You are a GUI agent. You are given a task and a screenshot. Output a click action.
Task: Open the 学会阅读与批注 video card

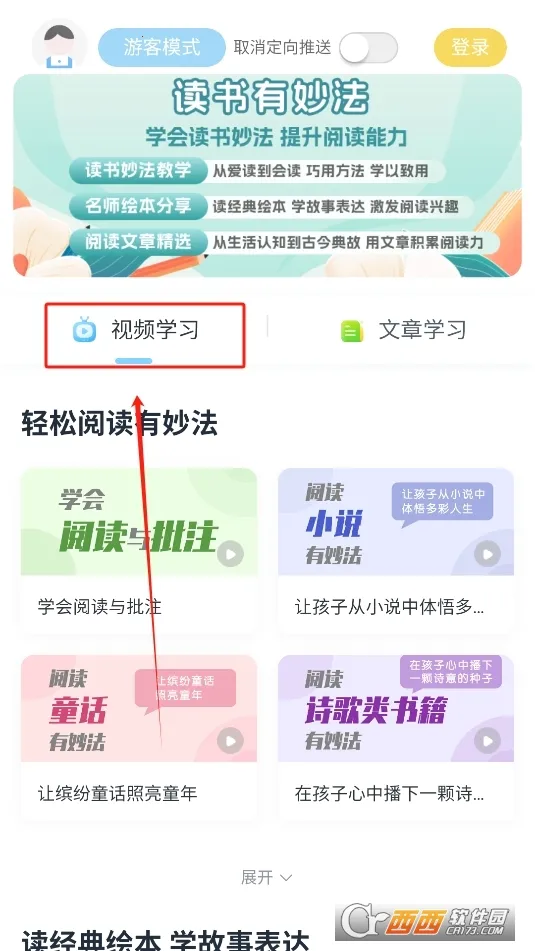(139, 549)
